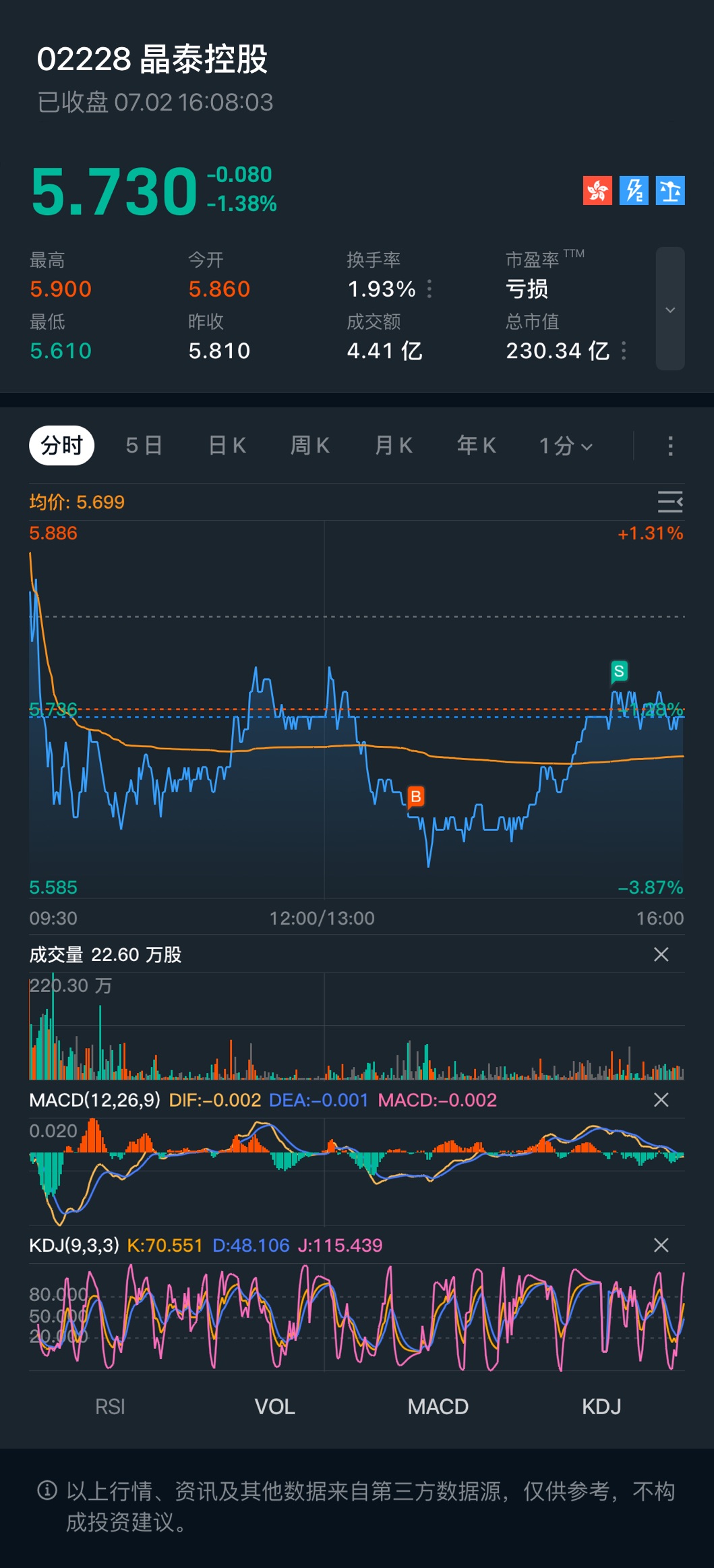Open the 周K weekly chart

(310, 446)
